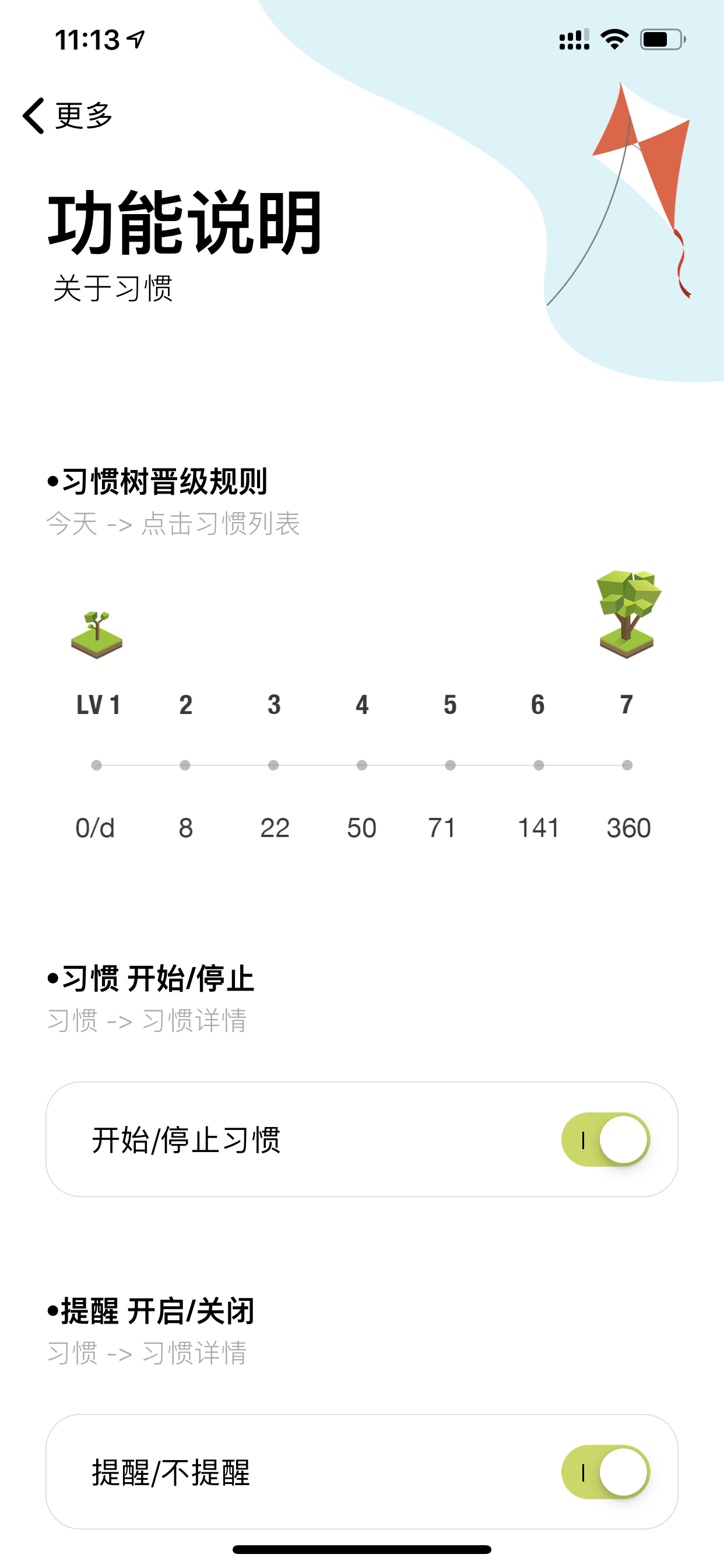Toggle the 开始/停止习惯 switch
Viewport: 724px width, 1568px height.
coord(605,1139)
